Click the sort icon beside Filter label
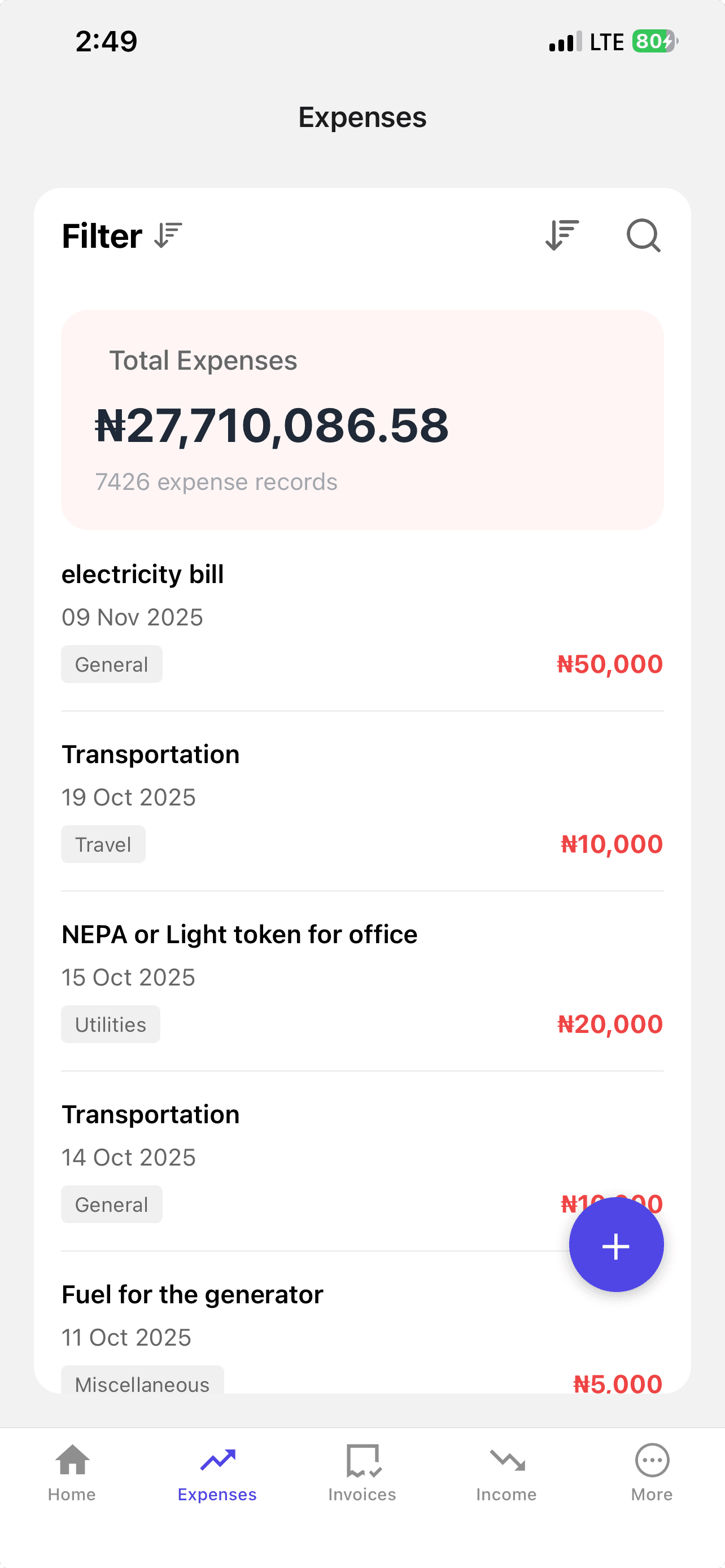The image size is (725, 1568). (x=165, y=236)
